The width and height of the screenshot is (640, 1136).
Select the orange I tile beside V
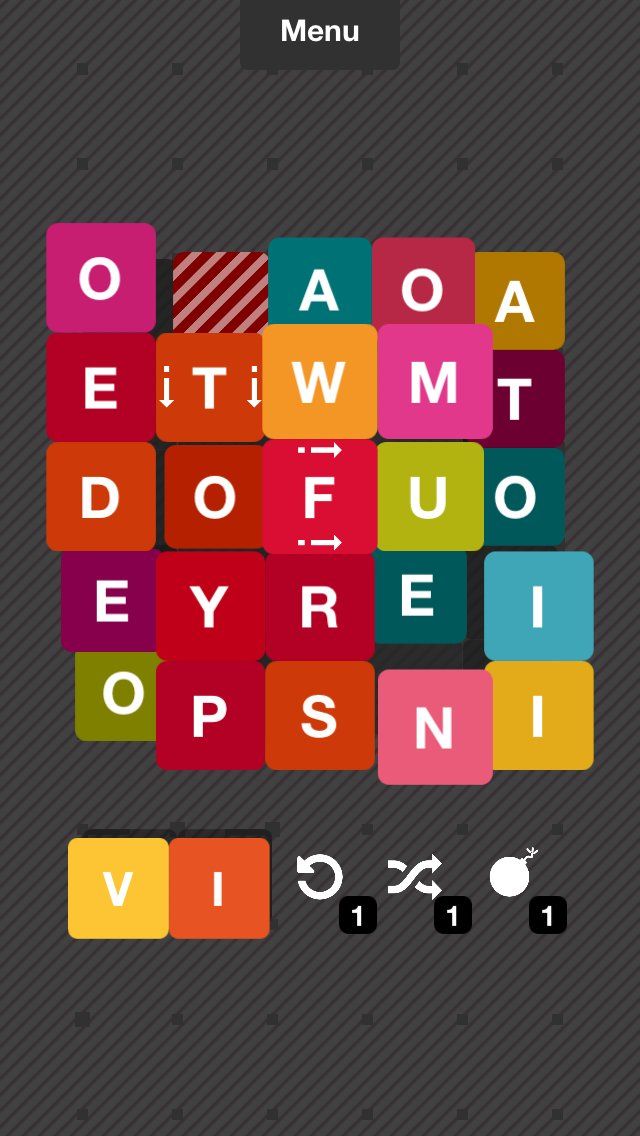coord(219,888)
